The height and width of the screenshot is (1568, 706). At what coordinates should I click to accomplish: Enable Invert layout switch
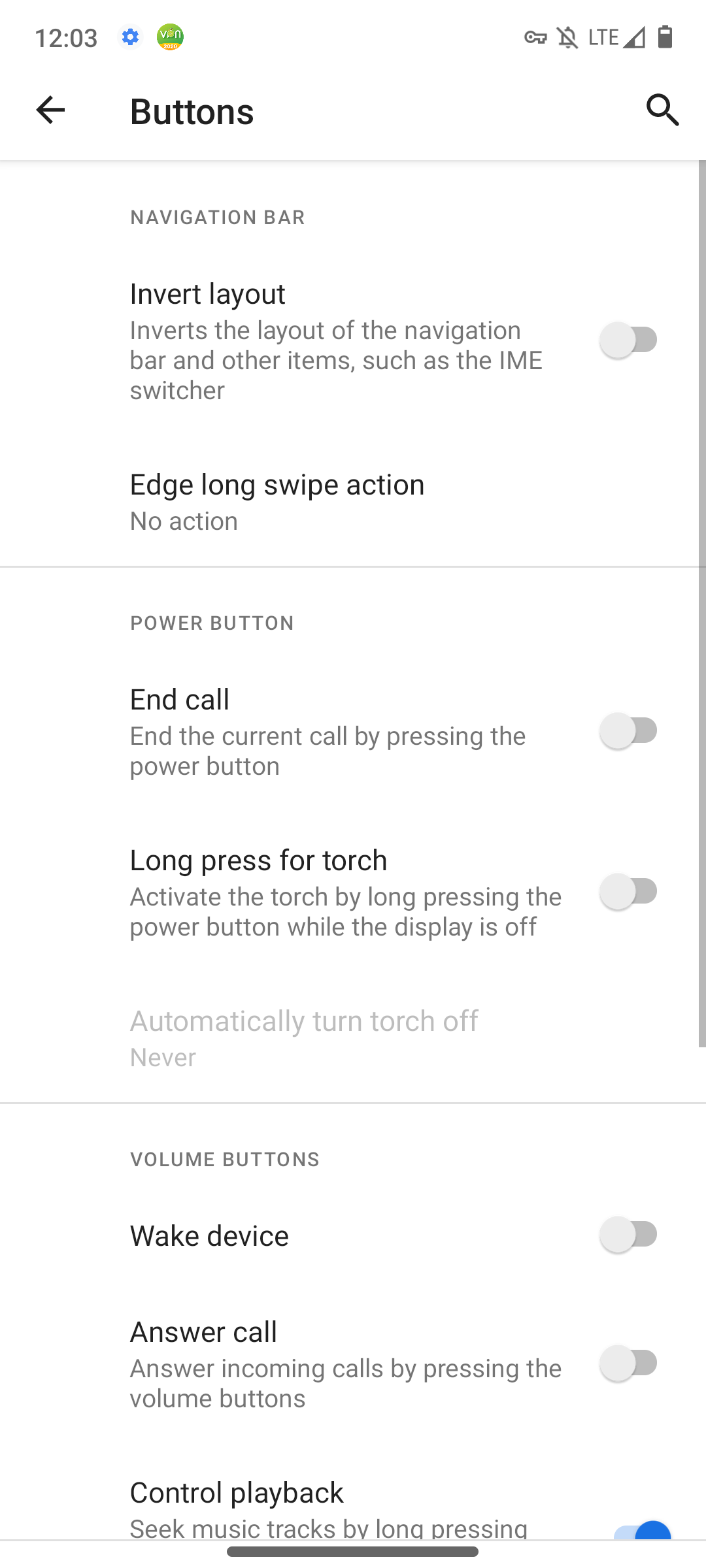[628, 340]
